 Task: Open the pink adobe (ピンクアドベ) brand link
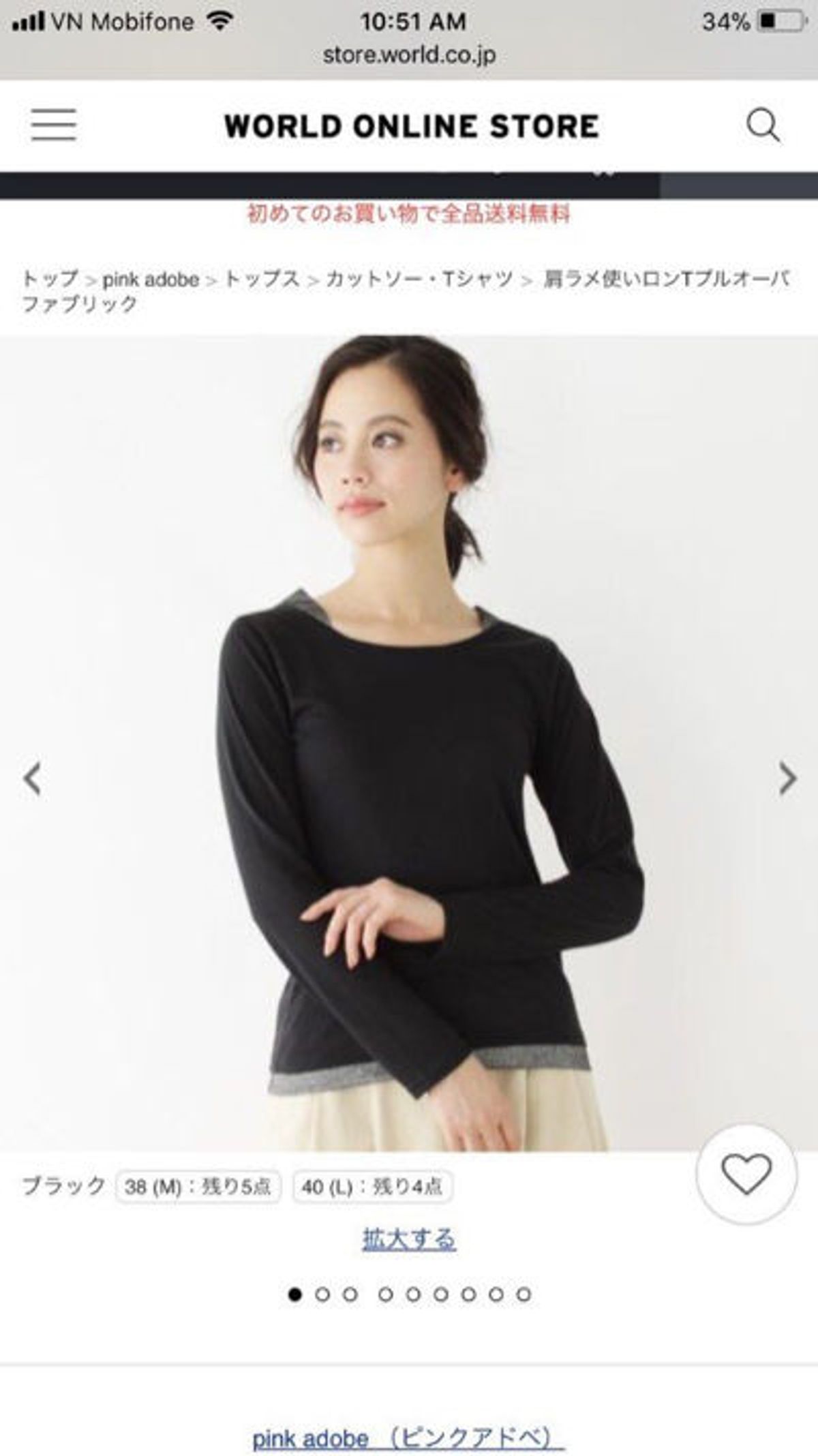(408, 1420)
